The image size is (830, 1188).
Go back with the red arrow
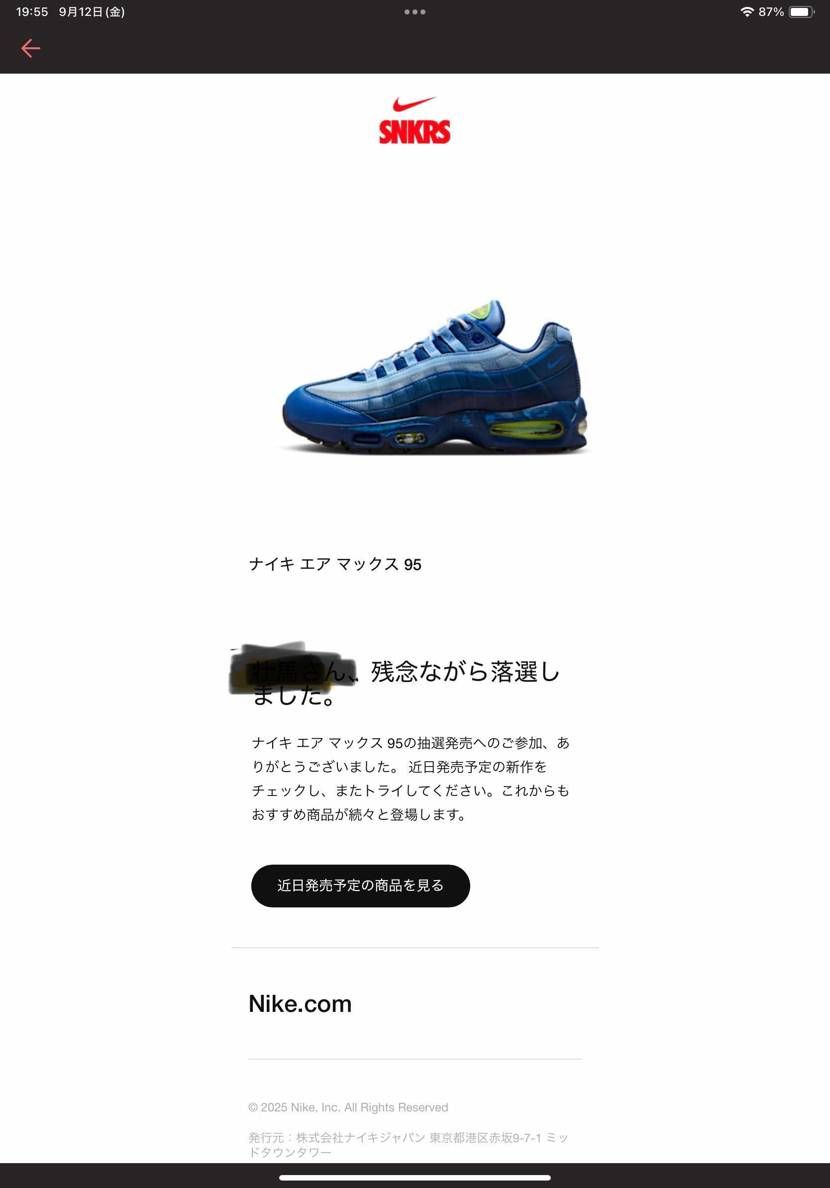tap(30, 48)
